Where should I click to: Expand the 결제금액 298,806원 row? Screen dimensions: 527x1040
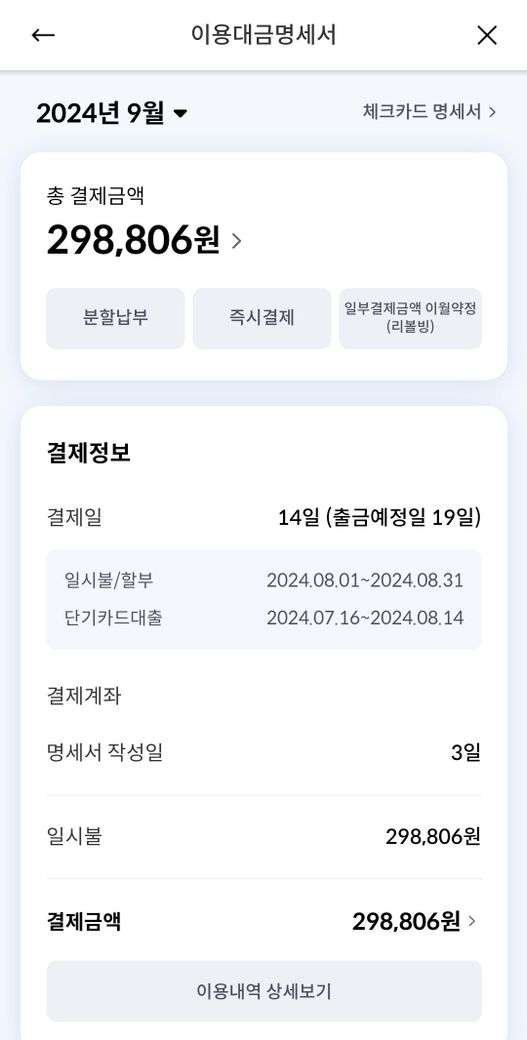pyautogui.click(x=264, y=921)
